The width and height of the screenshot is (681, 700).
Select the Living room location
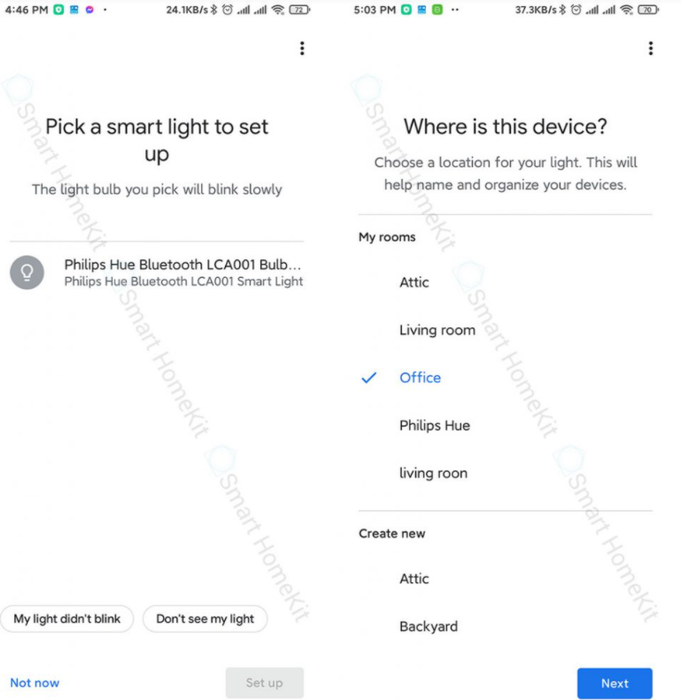click(x=505, y=330)
